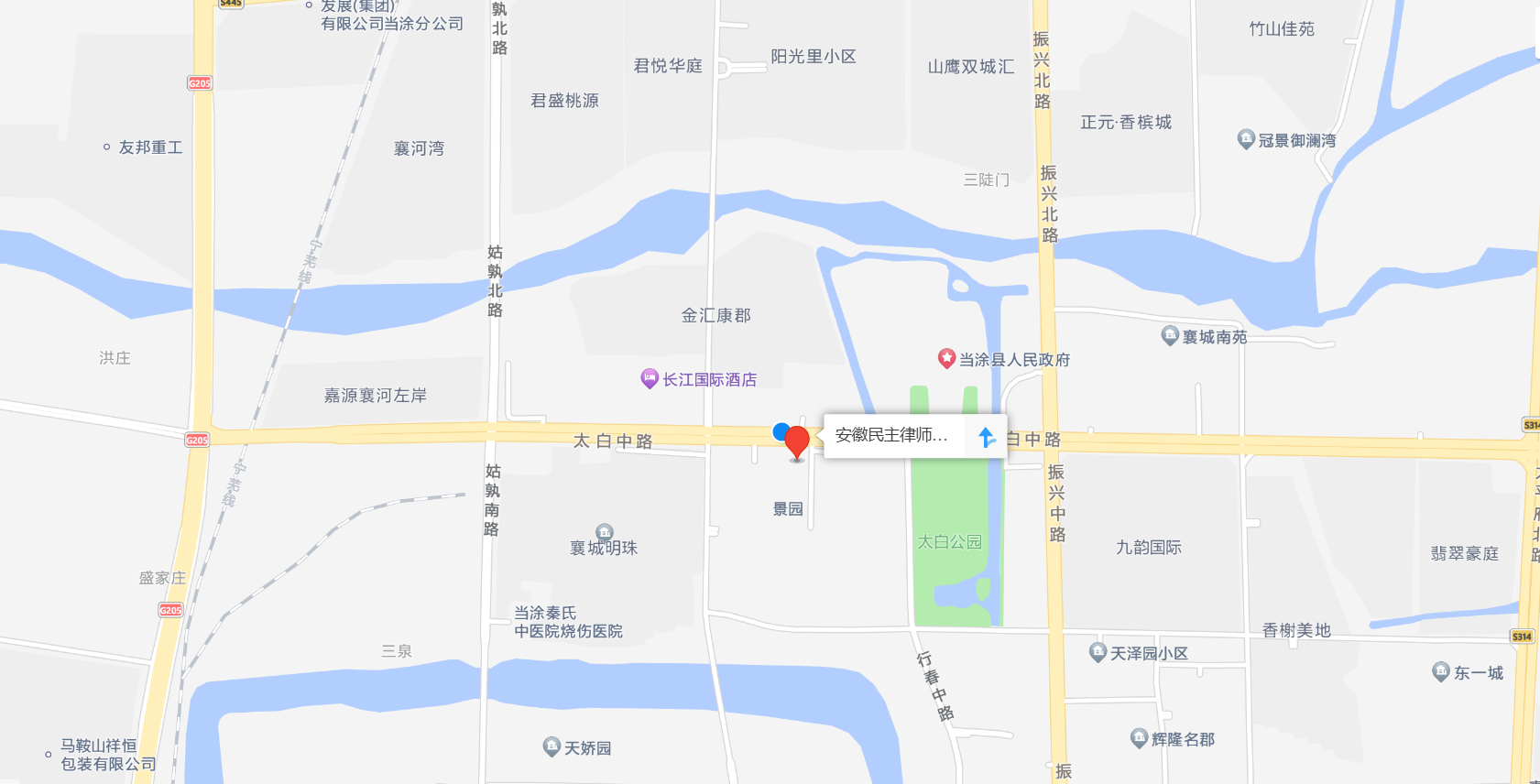1540x784 pixels.
Task: Open the 天娇园 map marker
Action: coord(552,746)
